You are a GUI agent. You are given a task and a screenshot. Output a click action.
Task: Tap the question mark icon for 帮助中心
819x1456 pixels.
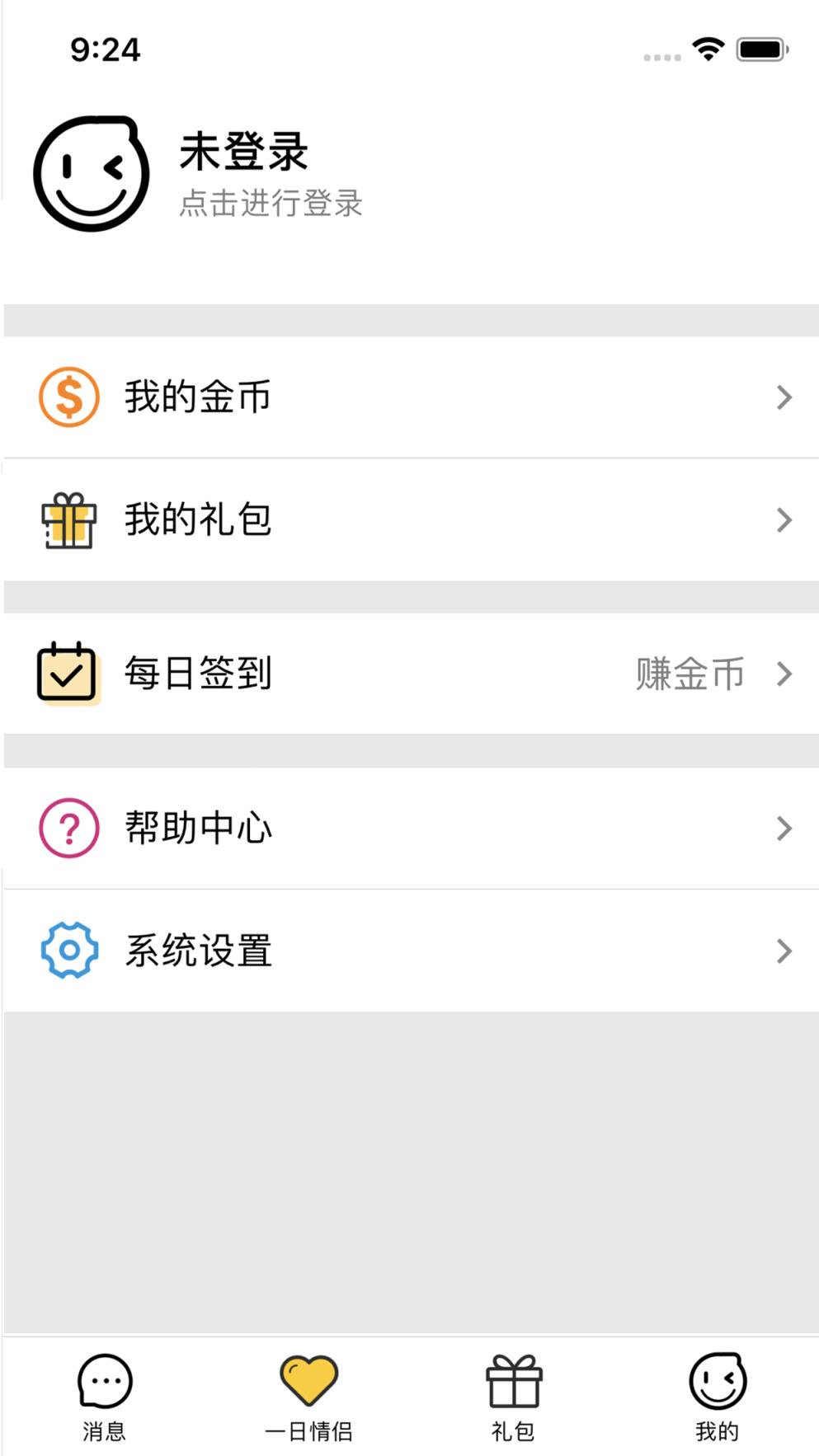(x=68, y=828)
